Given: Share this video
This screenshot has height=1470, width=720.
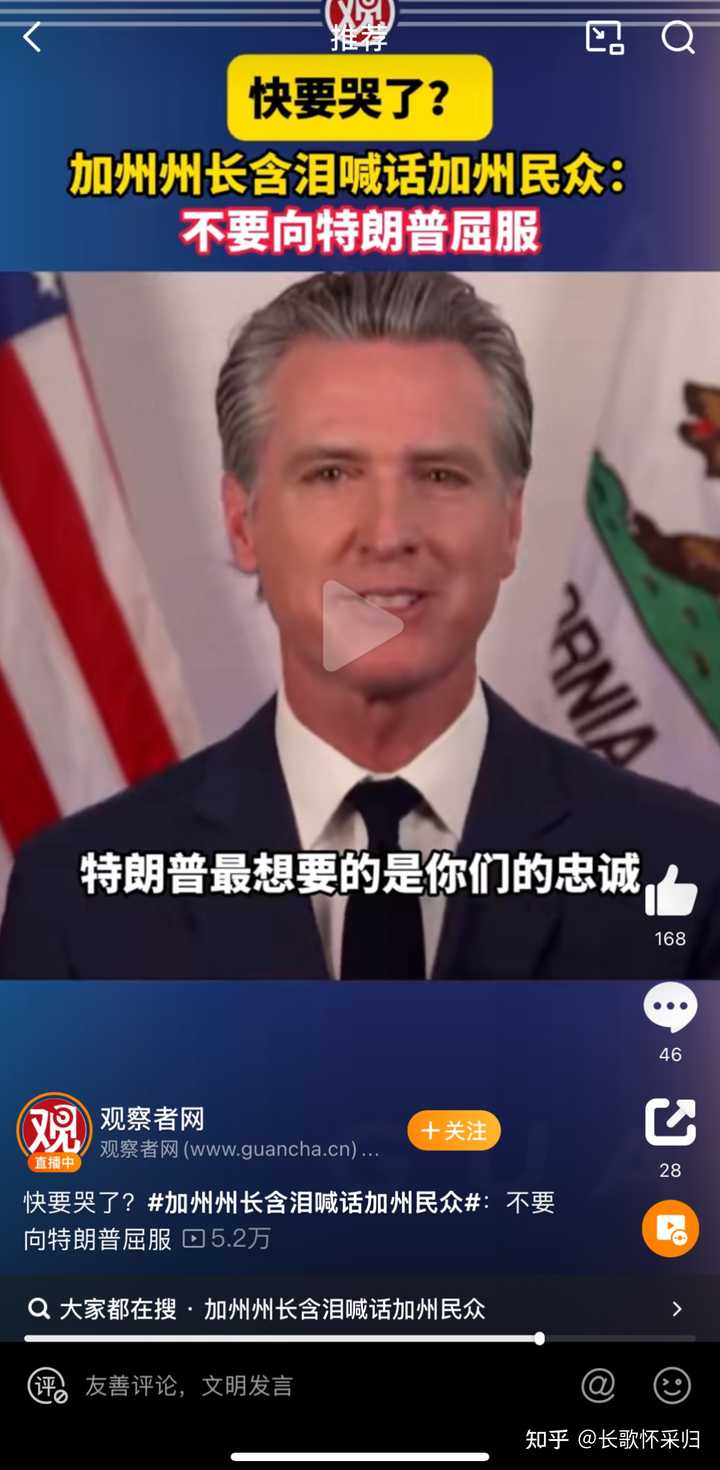Looking at the screenshot, I should 670,1122.
